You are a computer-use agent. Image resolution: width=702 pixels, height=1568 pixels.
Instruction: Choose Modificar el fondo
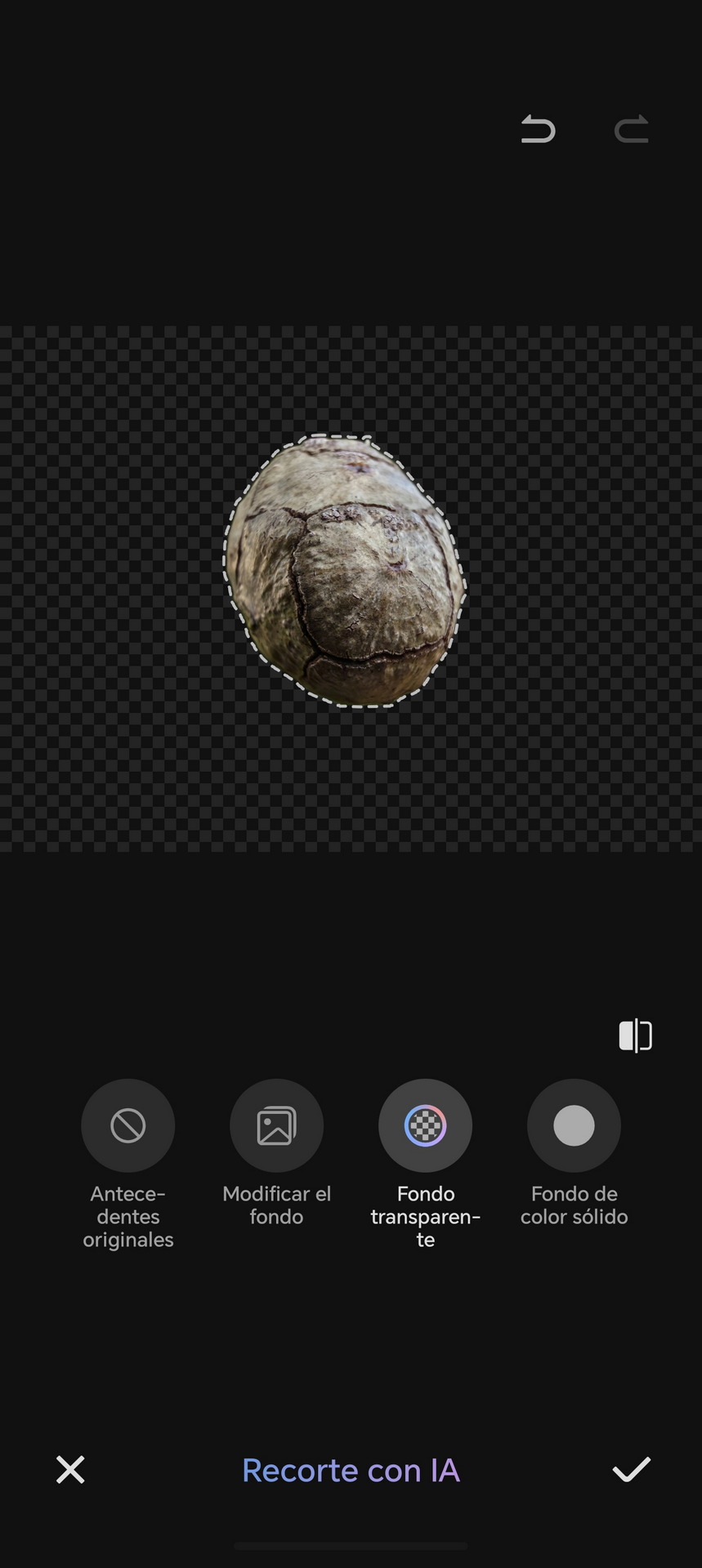(276, 1126)
